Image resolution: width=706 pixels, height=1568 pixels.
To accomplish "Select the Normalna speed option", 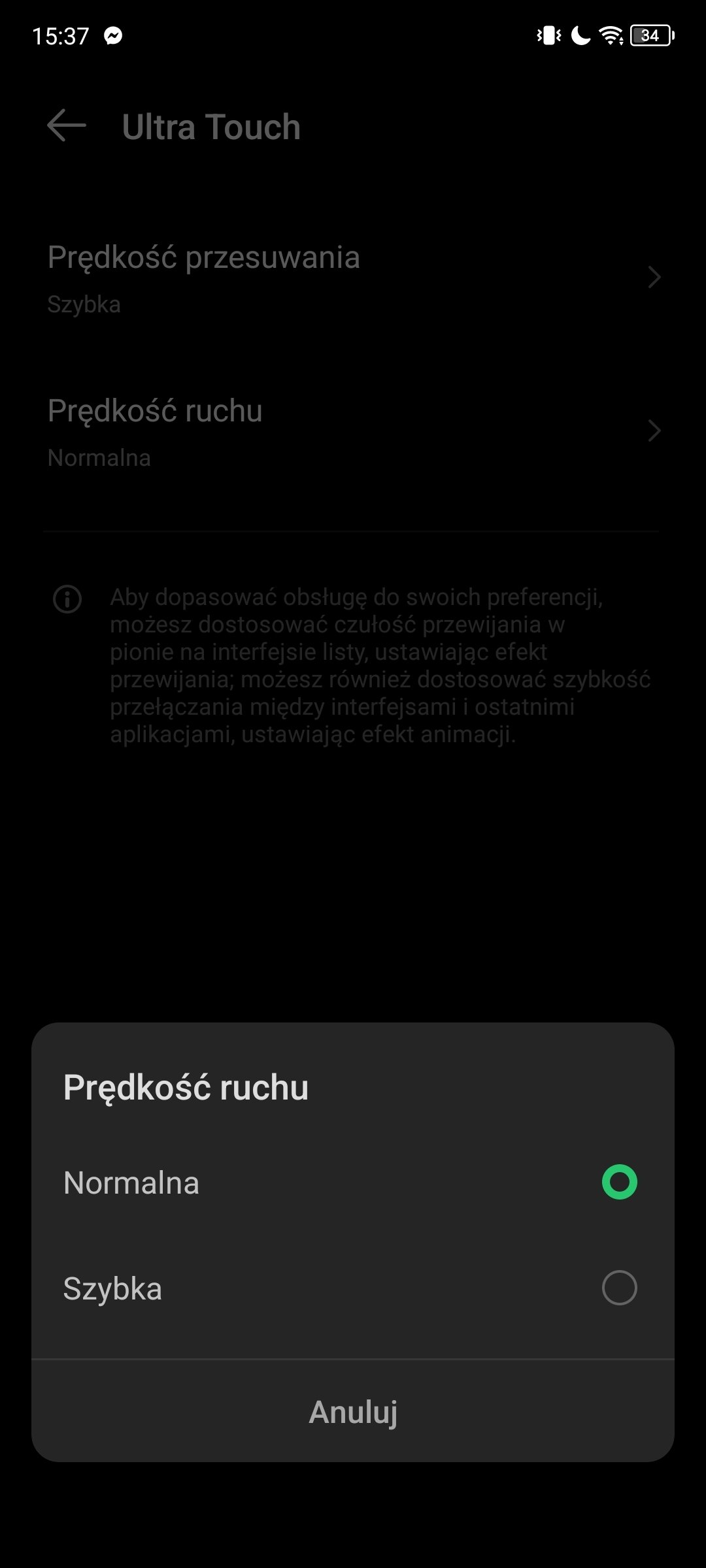I will pyautogui.click(x=353, y=1182).
